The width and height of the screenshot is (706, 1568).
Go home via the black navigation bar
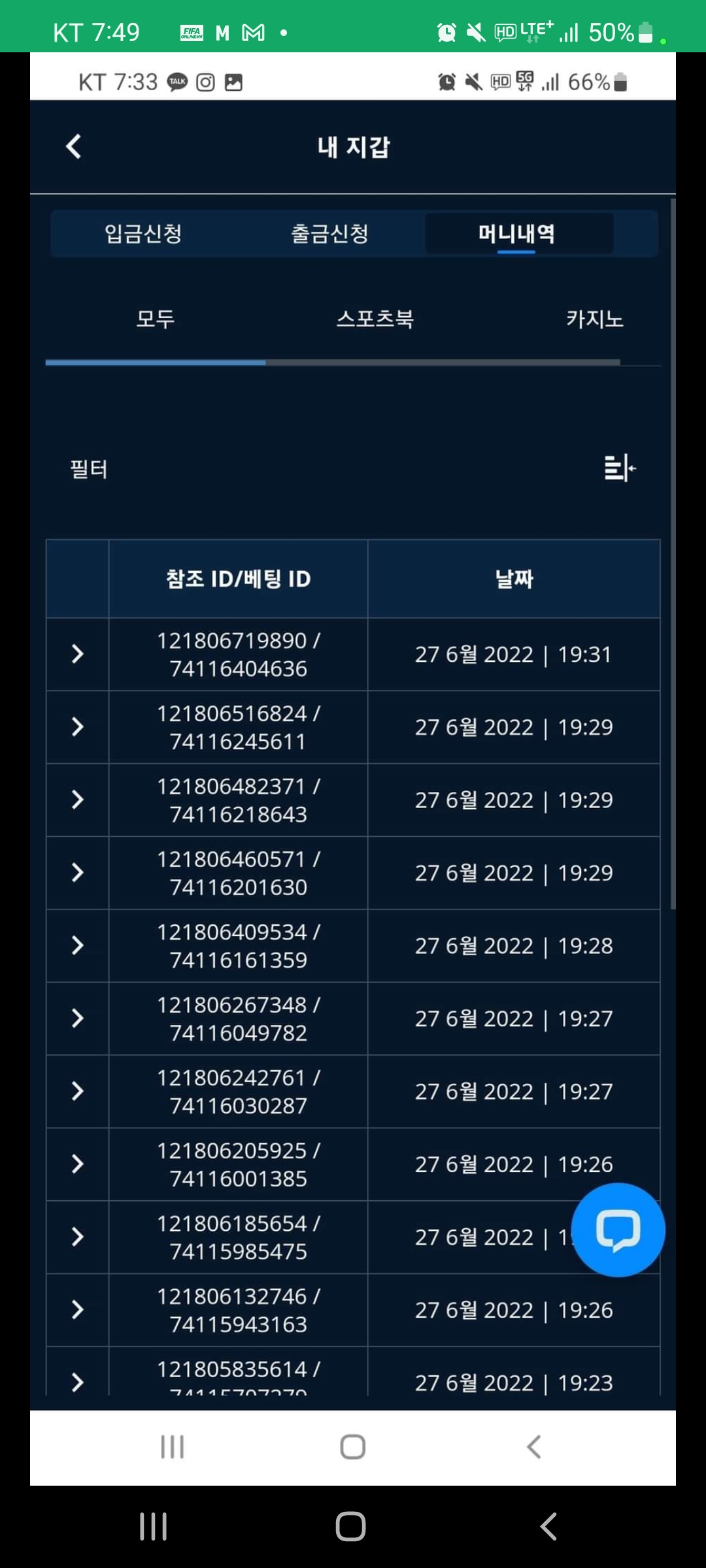[350, 1527]
